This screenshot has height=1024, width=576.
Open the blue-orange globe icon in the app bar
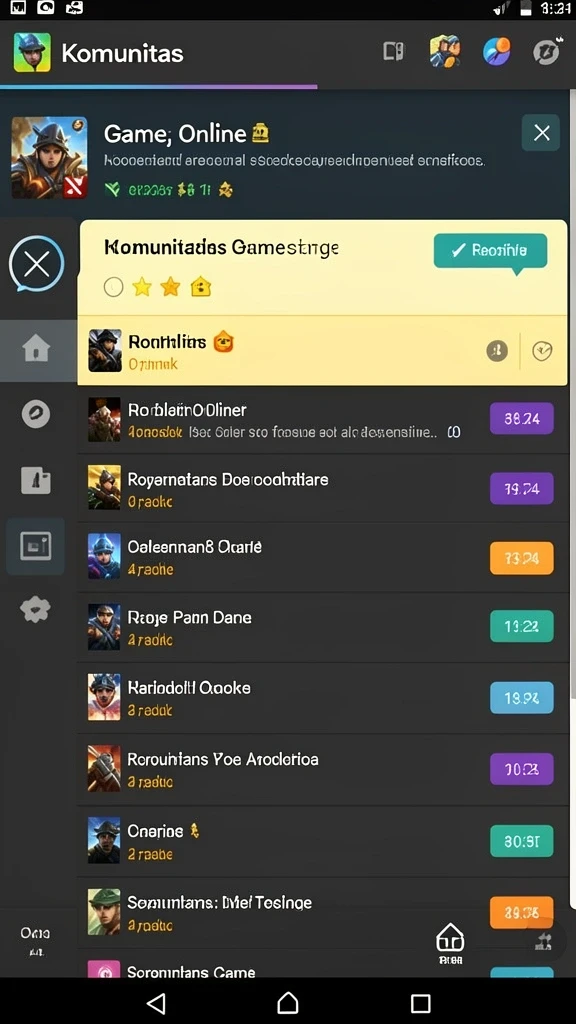[496, 51]
